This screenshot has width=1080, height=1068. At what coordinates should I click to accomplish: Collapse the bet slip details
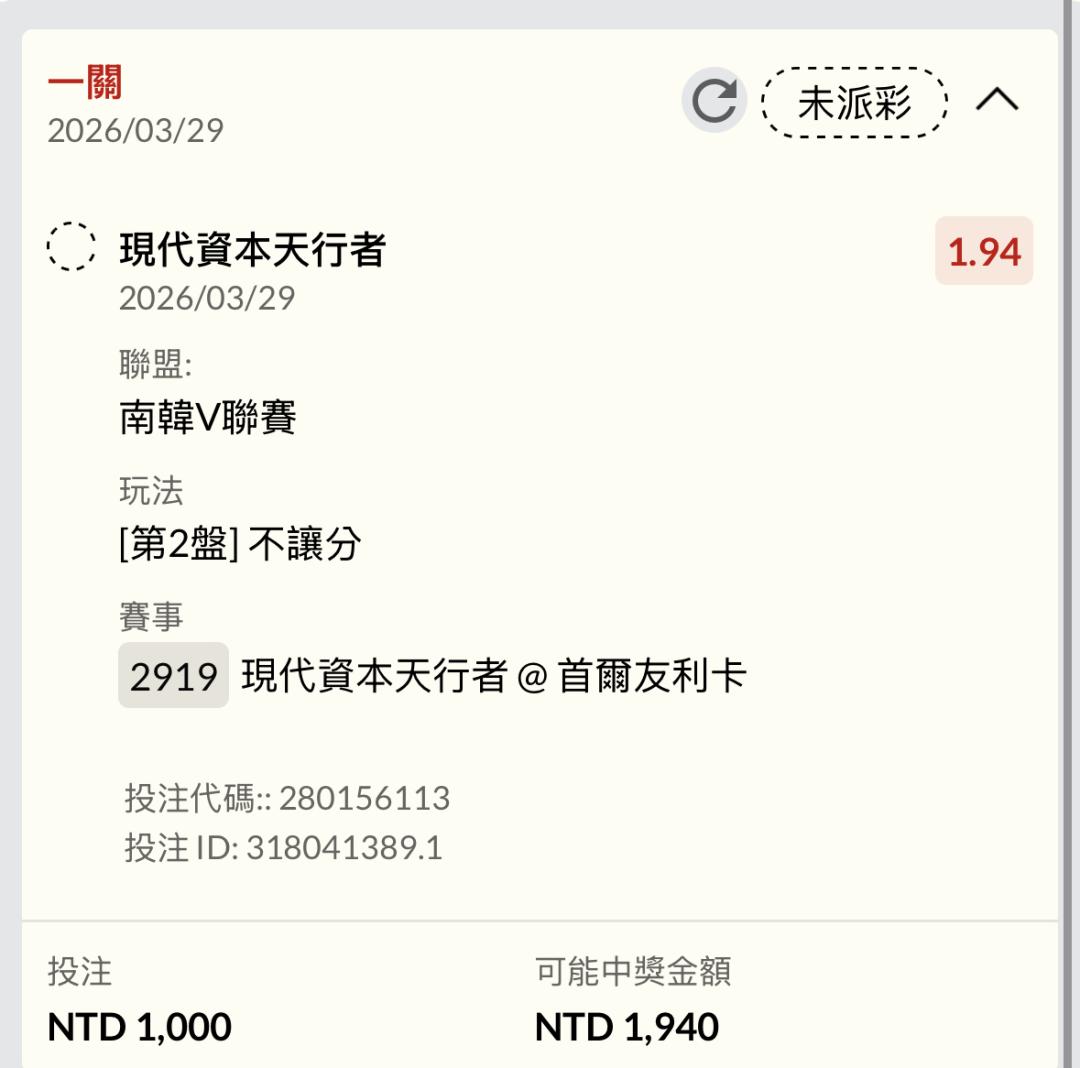(997, 99)
